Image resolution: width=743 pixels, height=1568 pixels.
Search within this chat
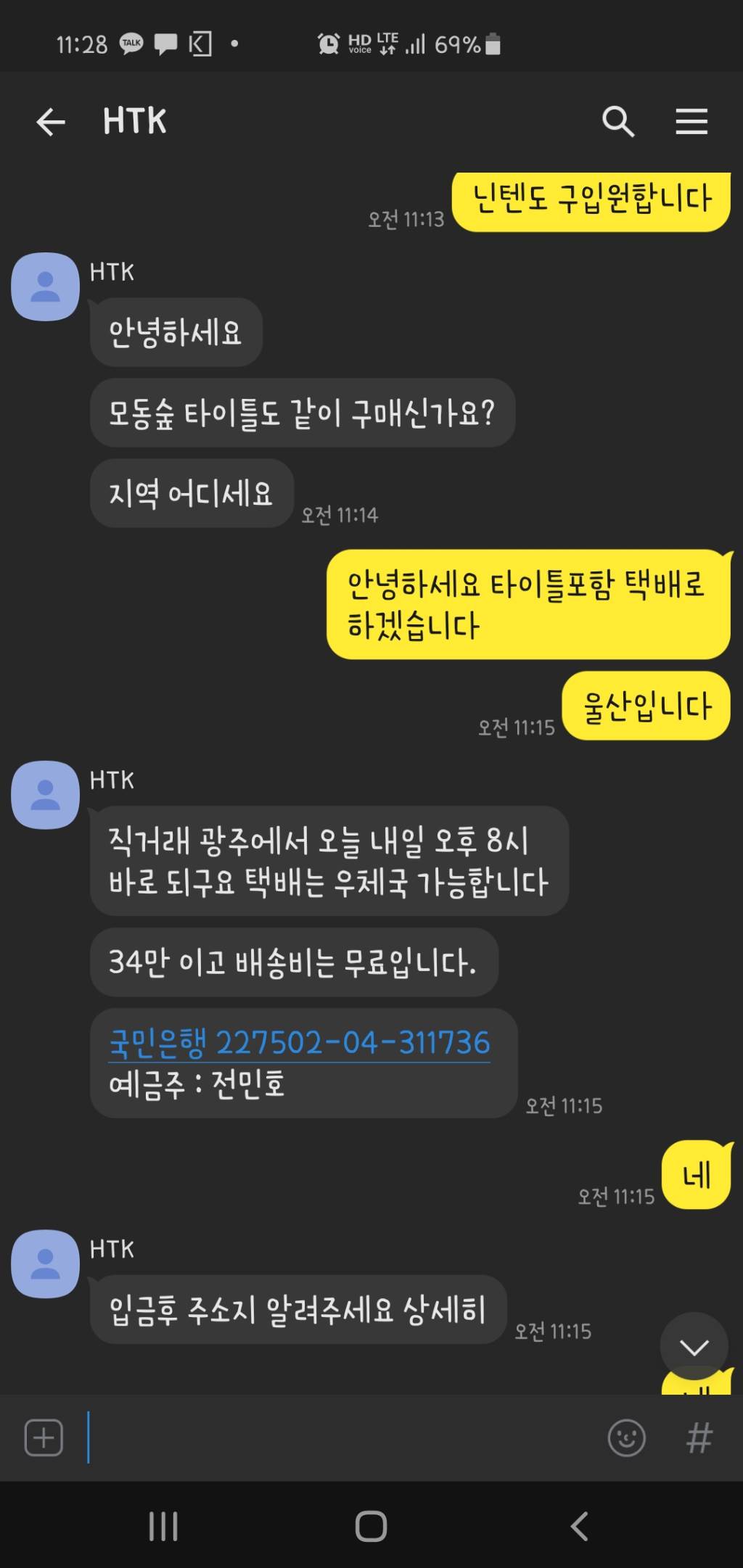click(618, 122)
